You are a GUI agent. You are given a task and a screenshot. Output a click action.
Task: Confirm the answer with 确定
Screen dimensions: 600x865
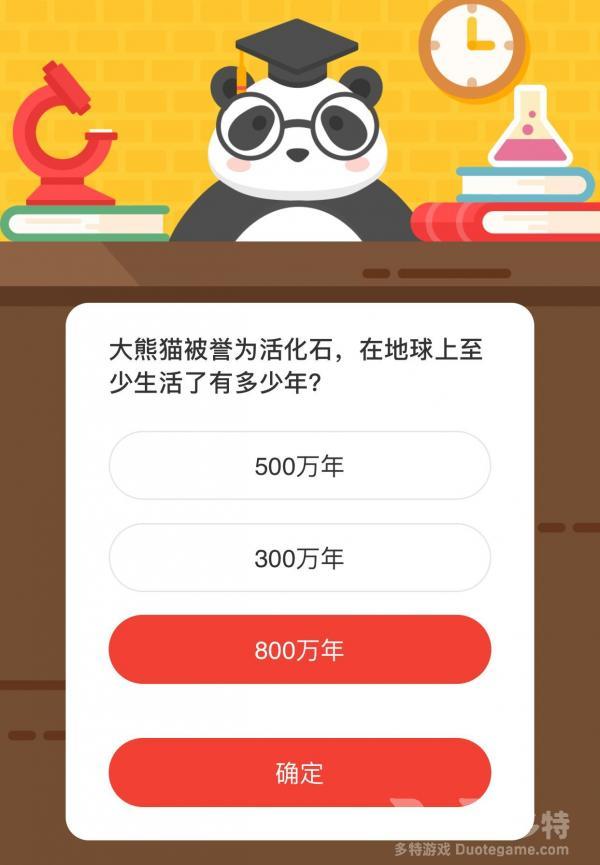pyautogui.click(x=299, y=773)
